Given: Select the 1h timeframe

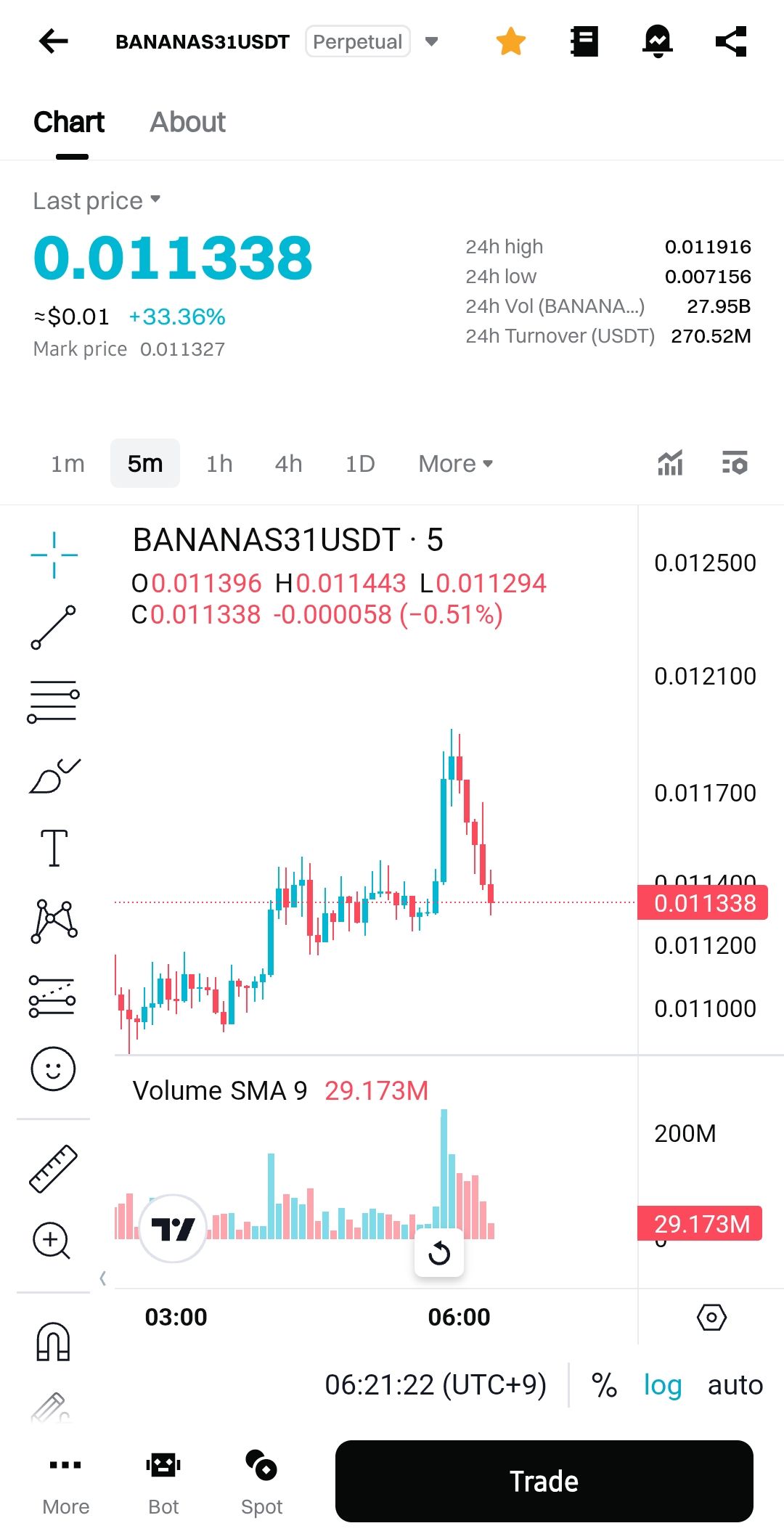Looking at the screenshot, I should [219, 463].
